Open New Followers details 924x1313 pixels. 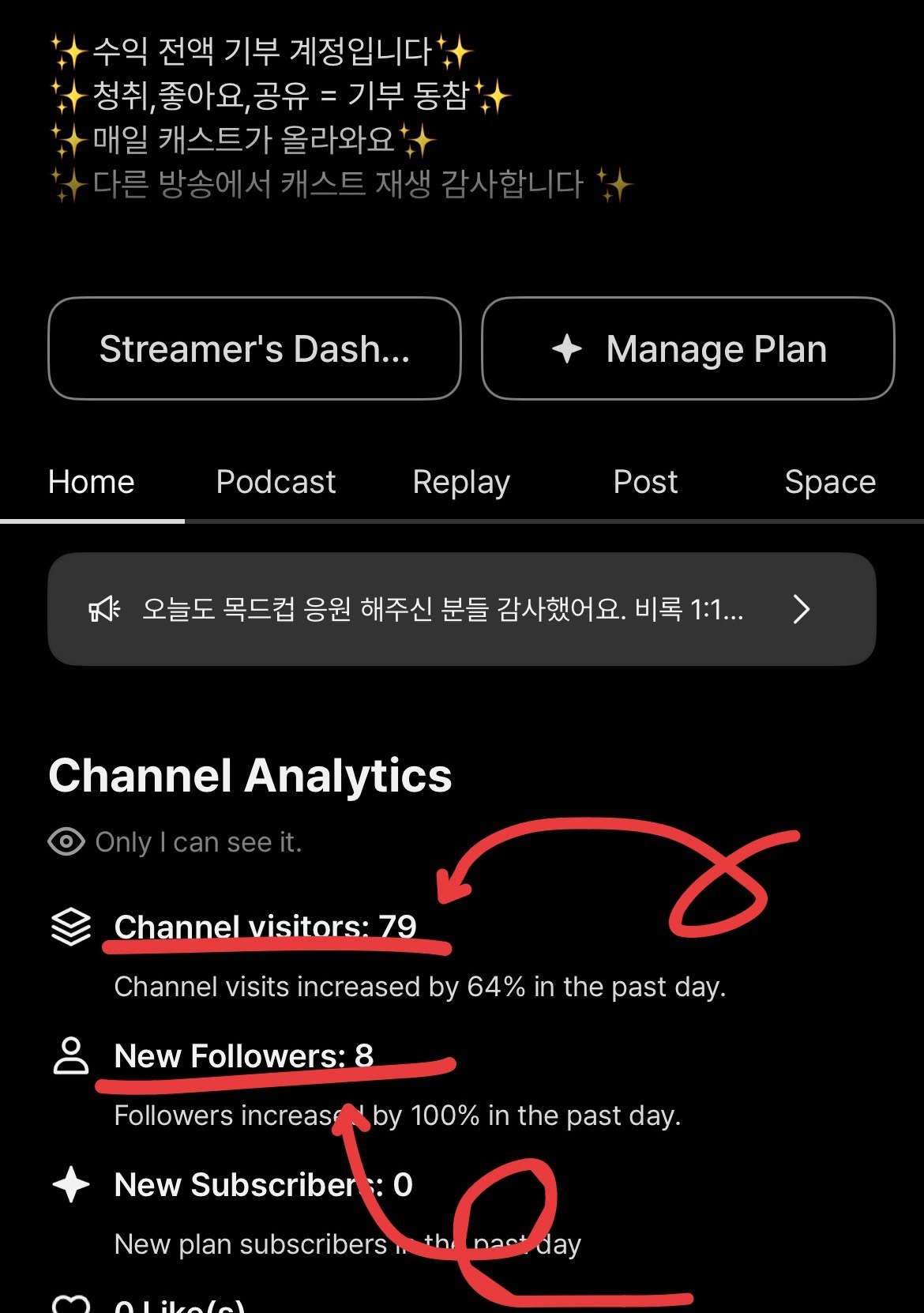pyautogui.click(x=244, y=1056)
